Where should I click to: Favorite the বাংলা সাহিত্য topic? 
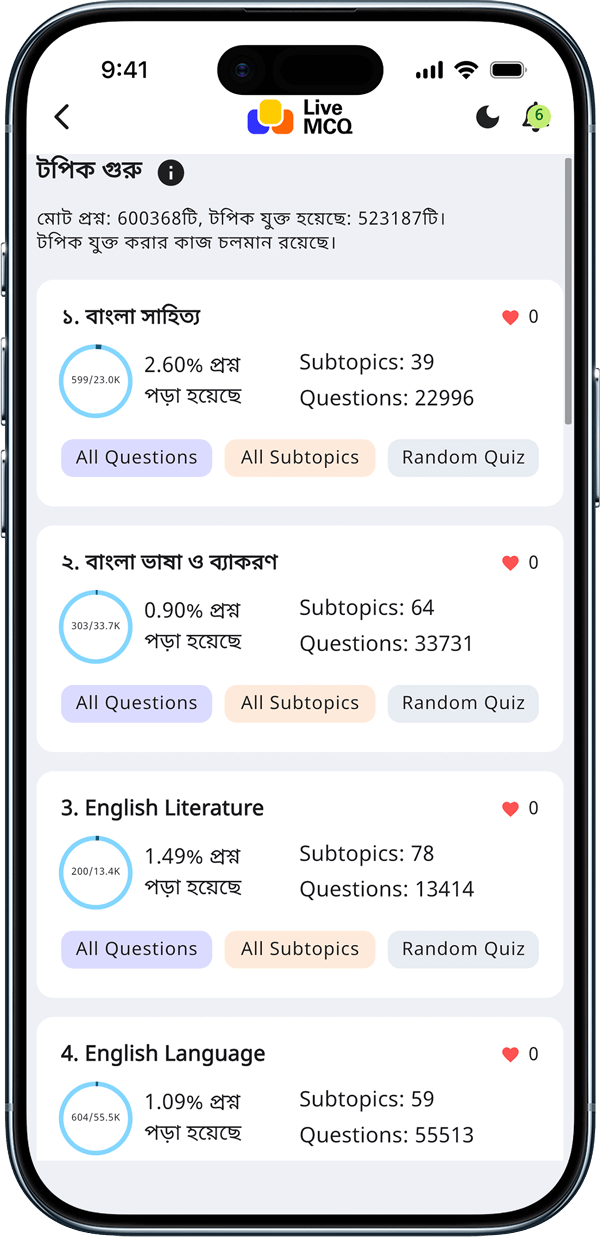[510, 317]
